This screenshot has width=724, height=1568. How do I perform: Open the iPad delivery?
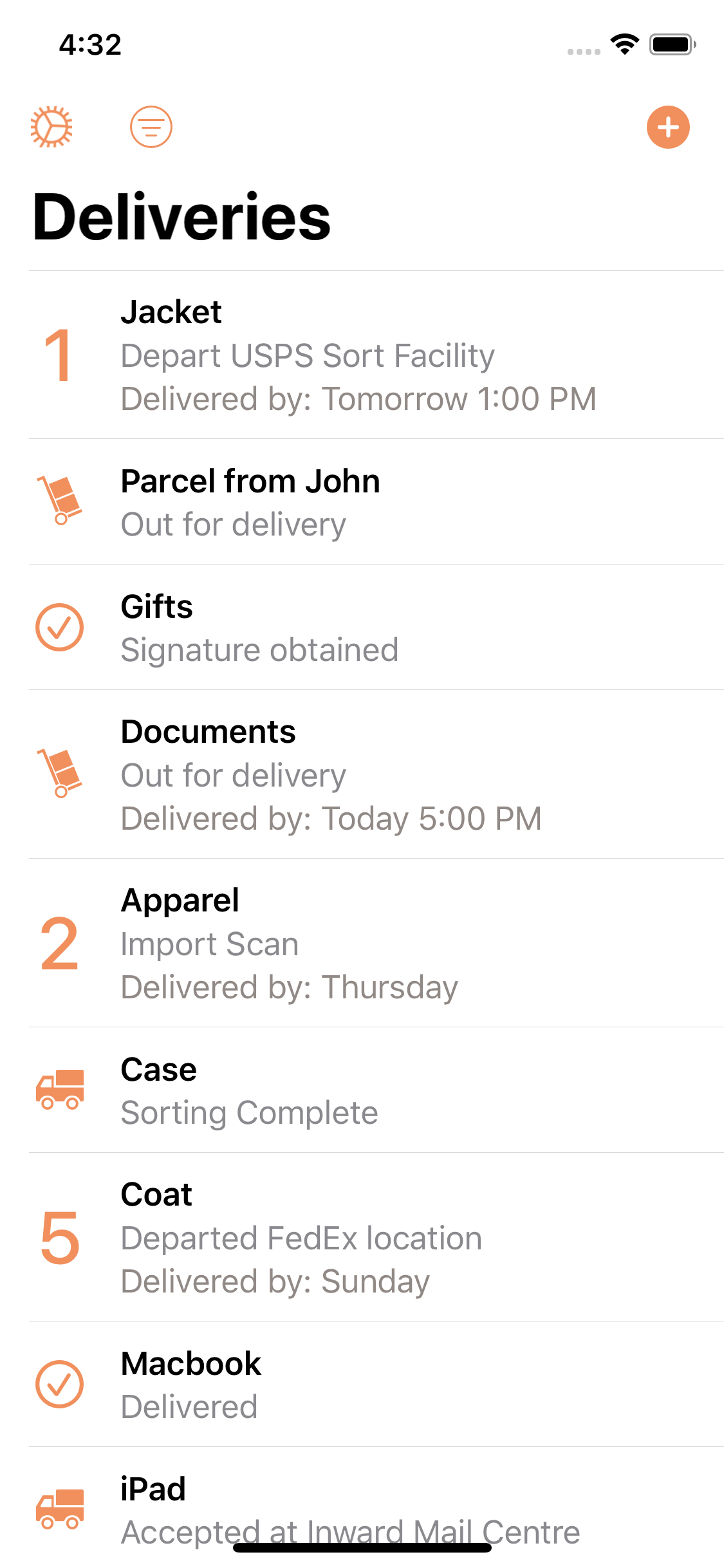coord(376,1507)
